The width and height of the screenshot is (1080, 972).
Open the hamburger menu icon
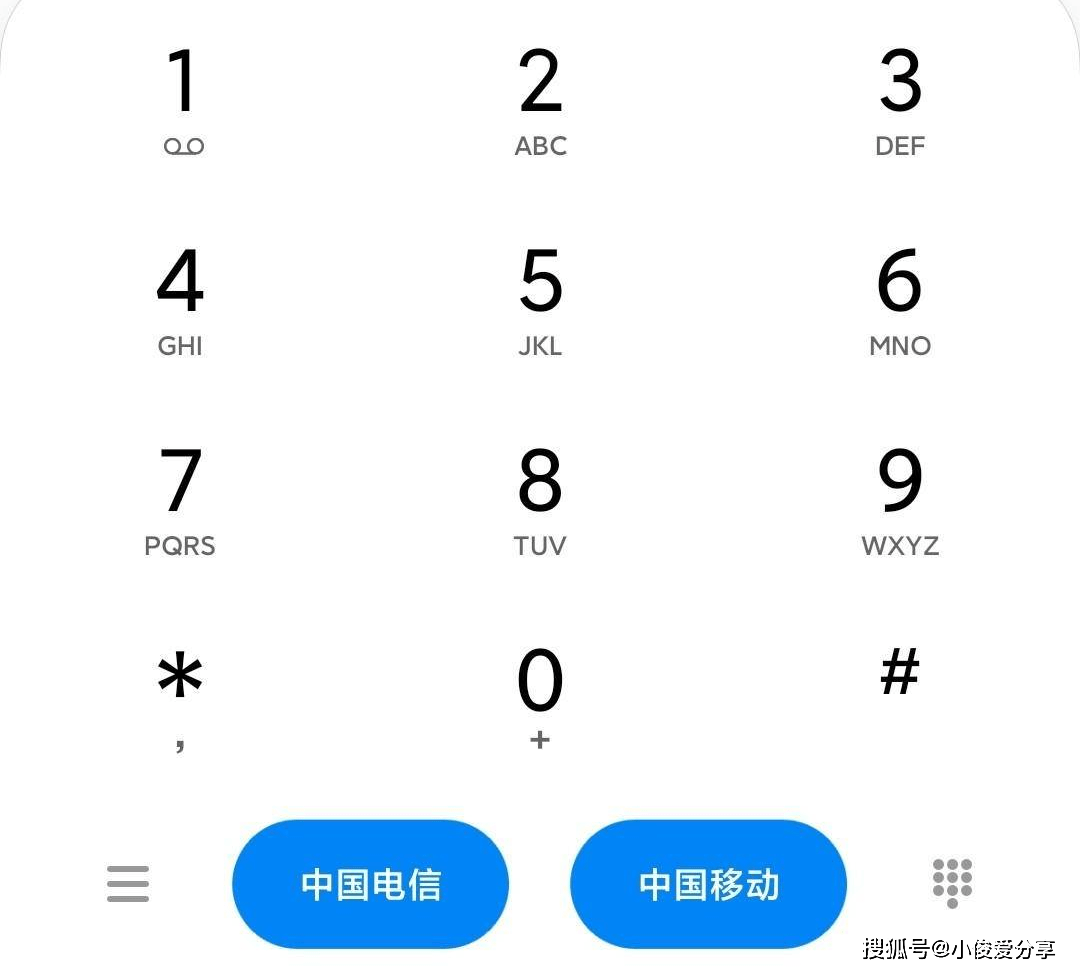pyautogui.click(x=128, y=884)
